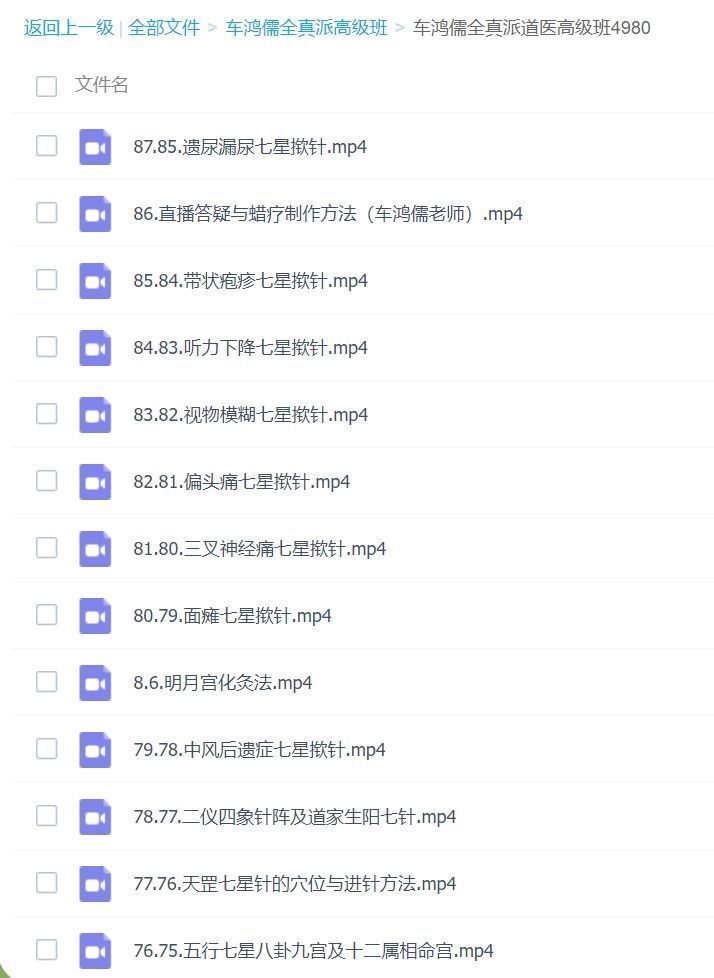
Task: Open video 87.85.遗尿漏尿七星揿针.mp4
Action: tap(250, 147)
